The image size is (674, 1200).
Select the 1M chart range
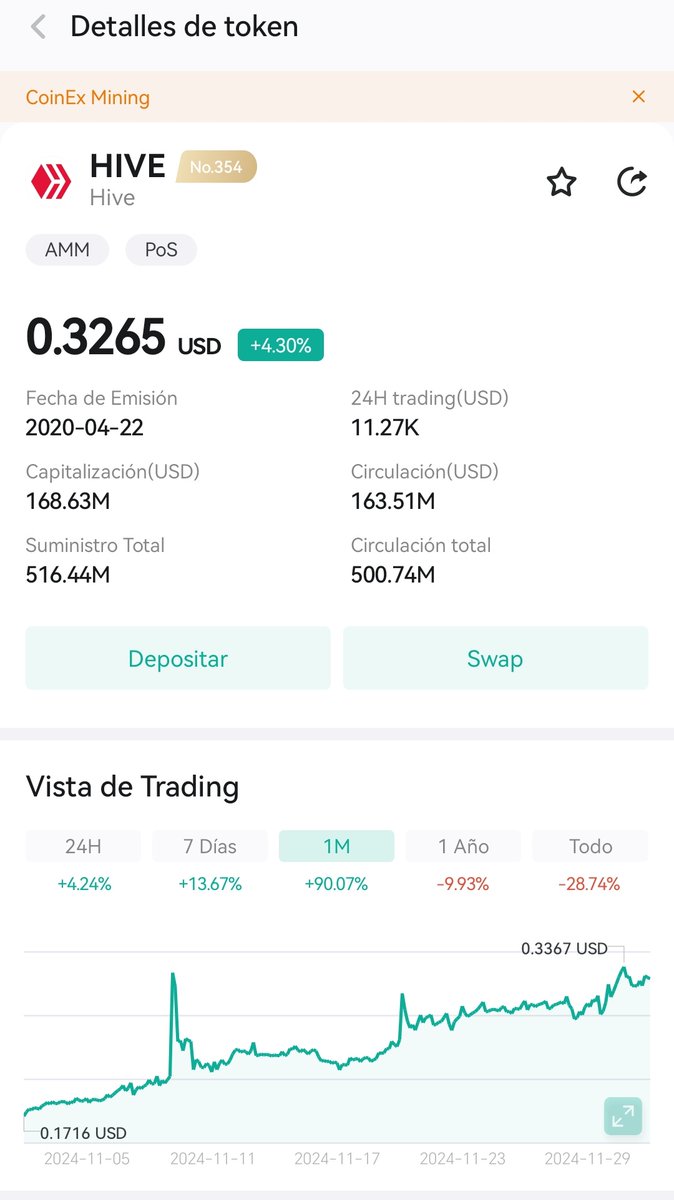tap(336, 846)
